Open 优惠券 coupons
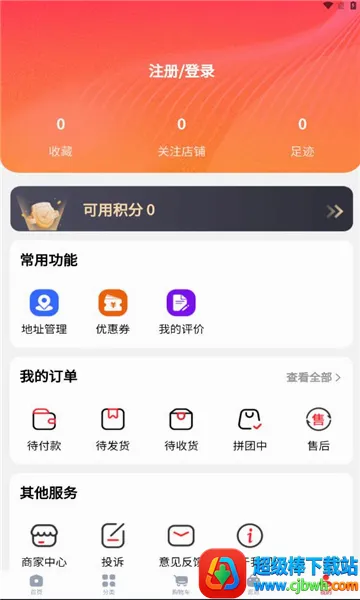360x600 pixels. (112, 312)
